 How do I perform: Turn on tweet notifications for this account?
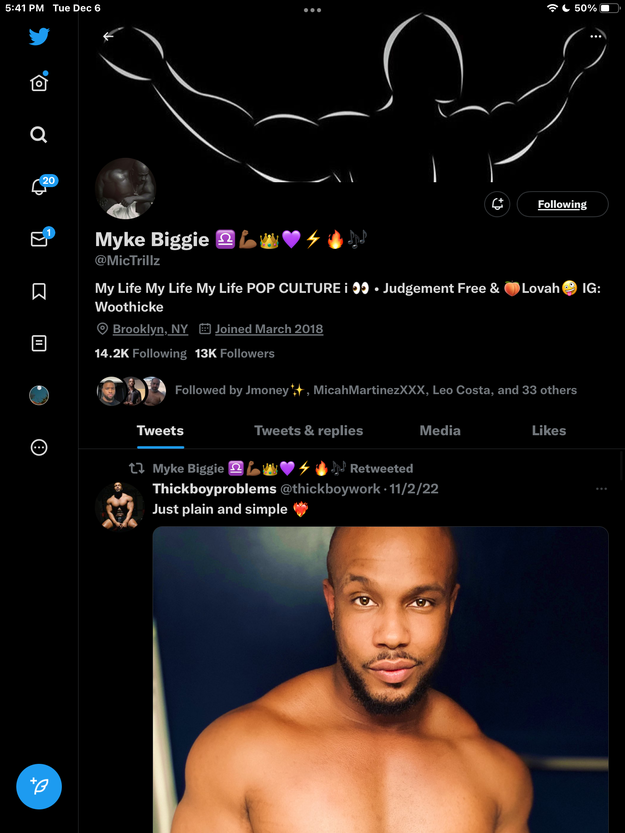(x=497, y=204)
